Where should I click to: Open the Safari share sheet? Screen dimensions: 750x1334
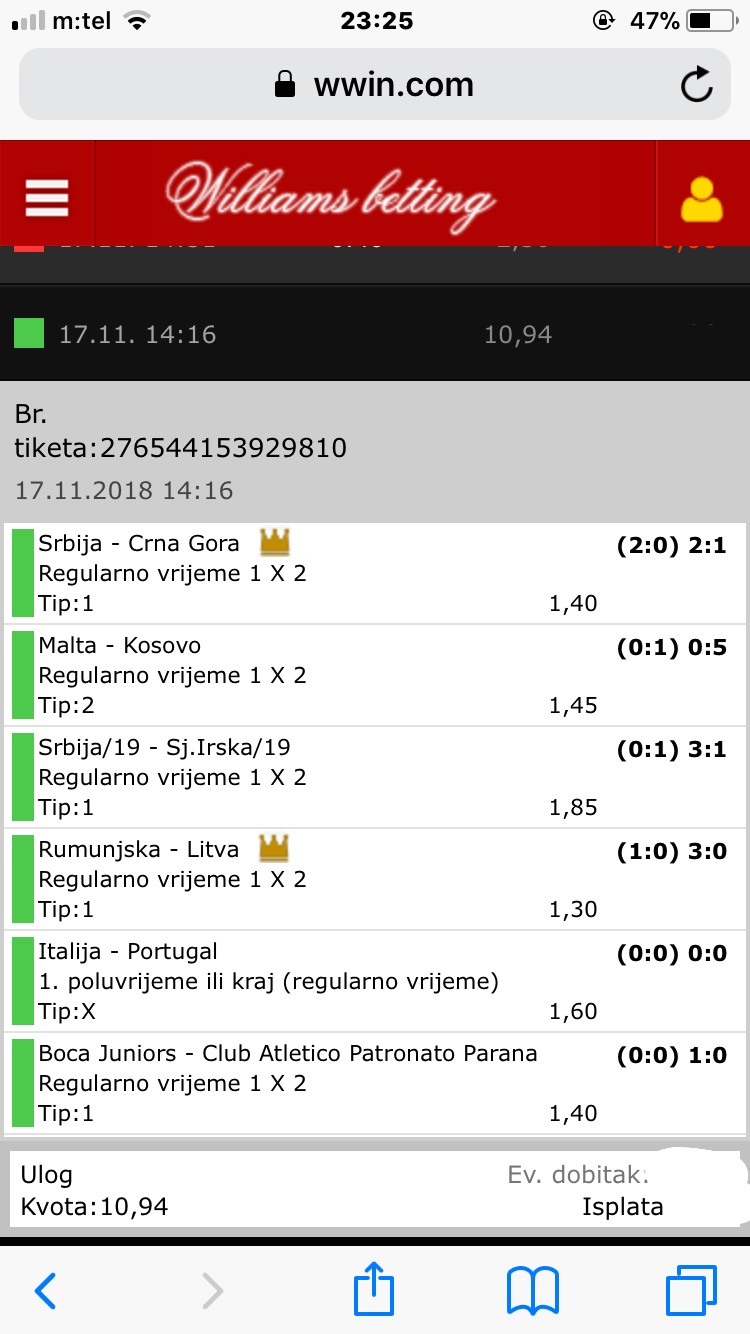click(374, 1289)
